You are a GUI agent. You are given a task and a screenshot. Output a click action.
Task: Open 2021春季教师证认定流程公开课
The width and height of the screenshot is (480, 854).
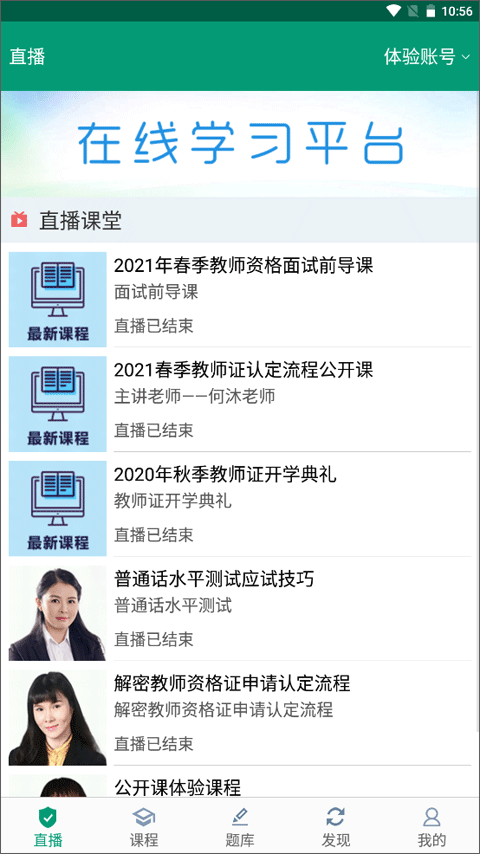(x=240, y=404)
